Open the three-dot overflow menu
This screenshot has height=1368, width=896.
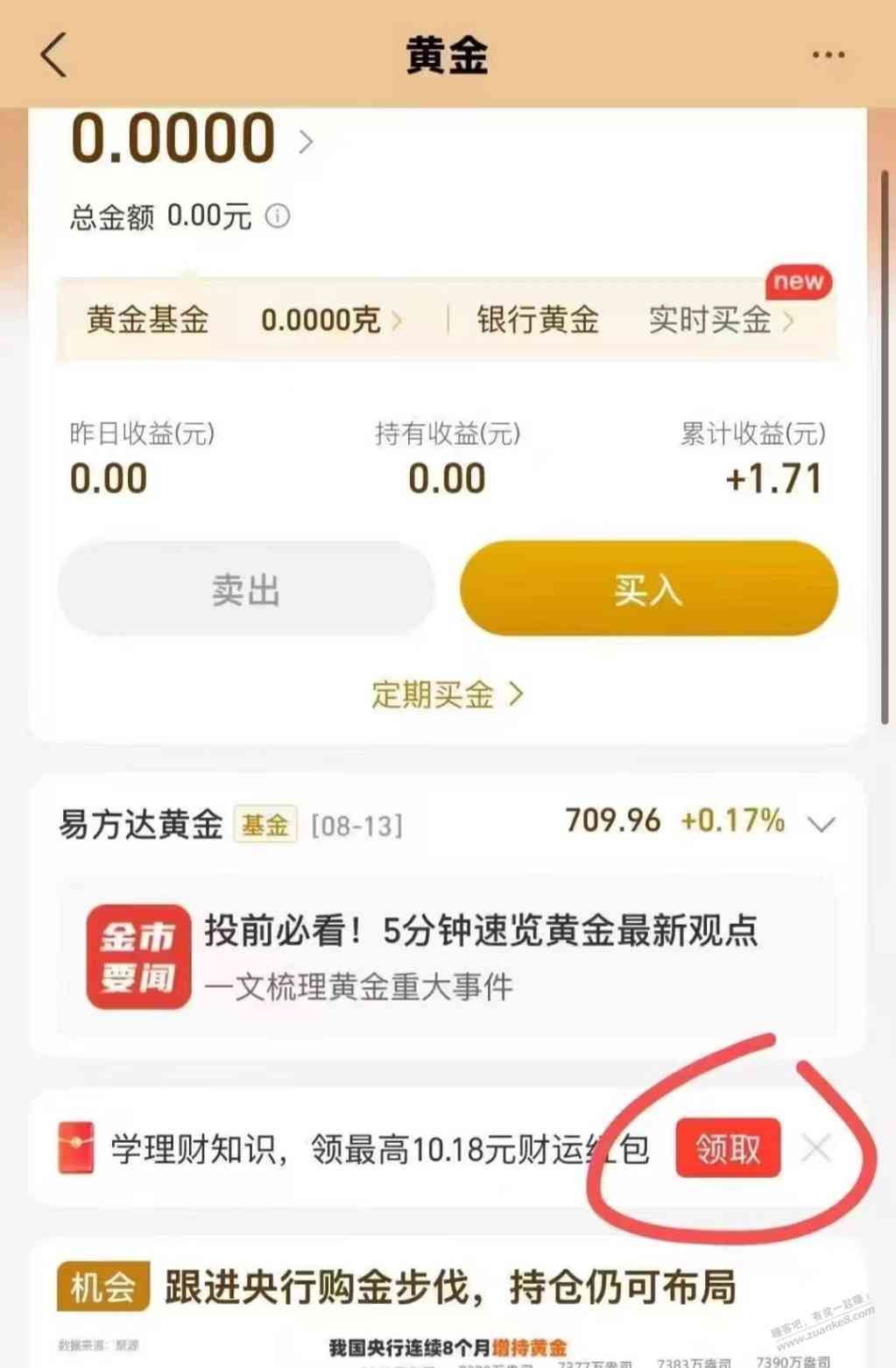(828, 55)
